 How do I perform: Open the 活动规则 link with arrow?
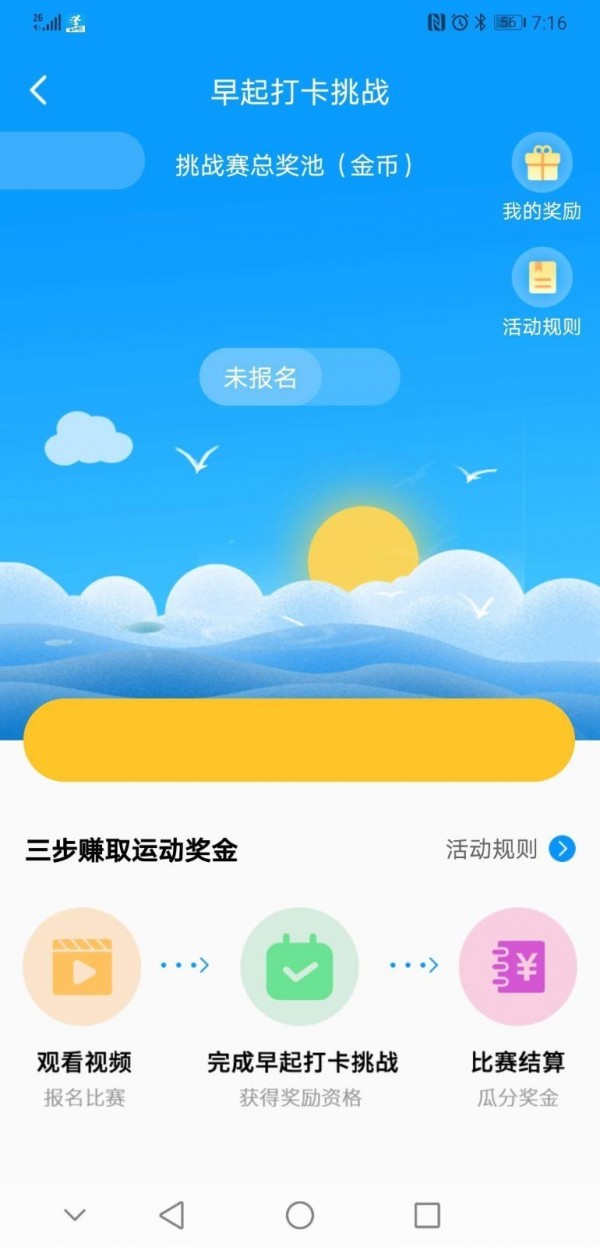[510, 850]
